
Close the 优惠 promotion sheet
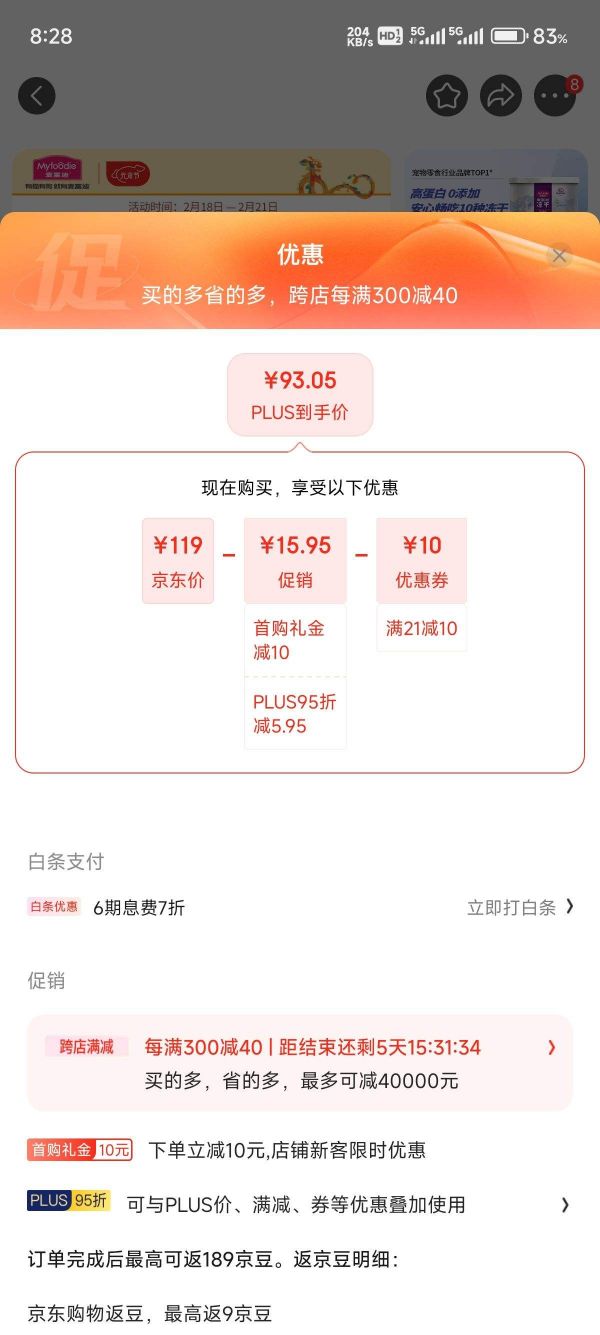click(x=559, y=256)
